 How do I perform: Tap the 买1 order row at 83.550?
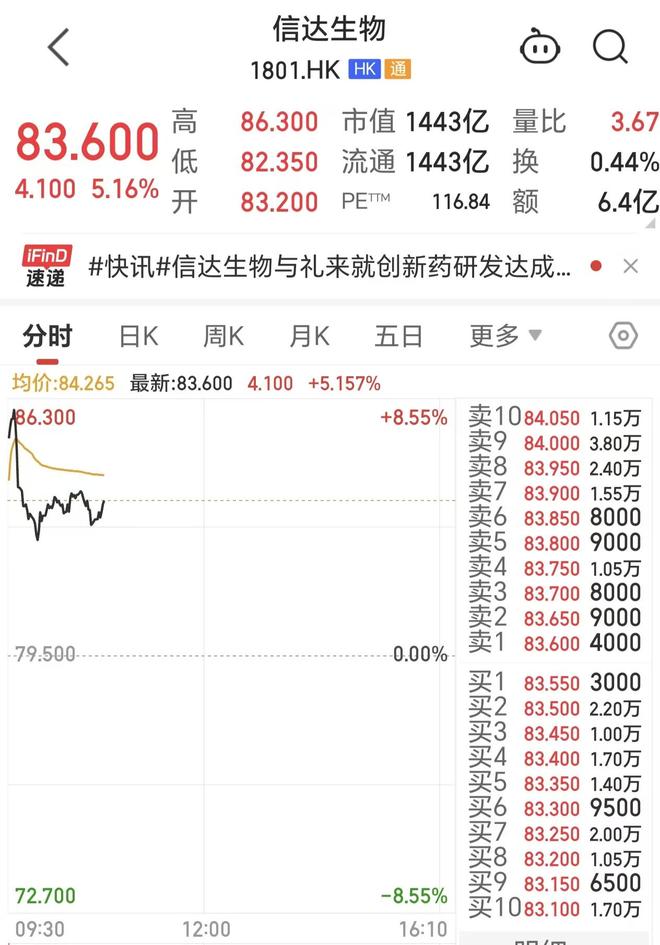[x=555, y=684]
